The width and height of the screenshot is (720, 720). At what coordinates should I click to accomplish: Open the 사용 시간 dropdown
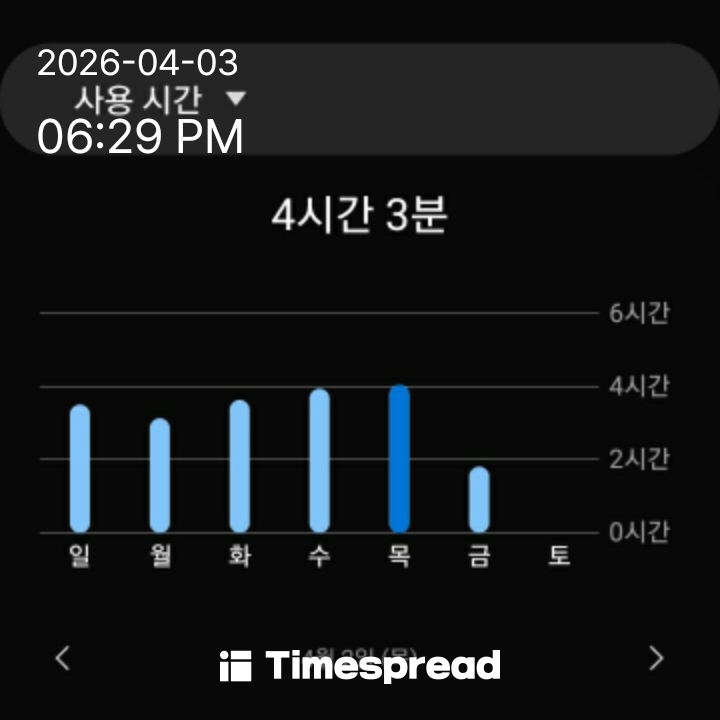click(x=160, y=99)
